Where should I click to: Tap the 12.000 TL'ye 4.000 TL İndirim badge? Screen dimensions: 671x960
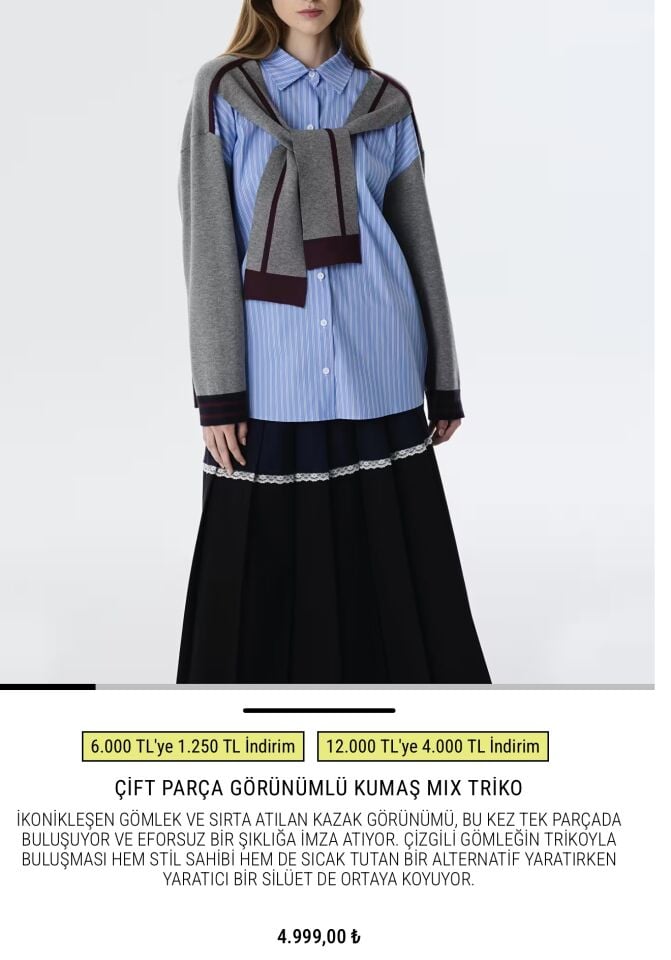click(432, 746)
